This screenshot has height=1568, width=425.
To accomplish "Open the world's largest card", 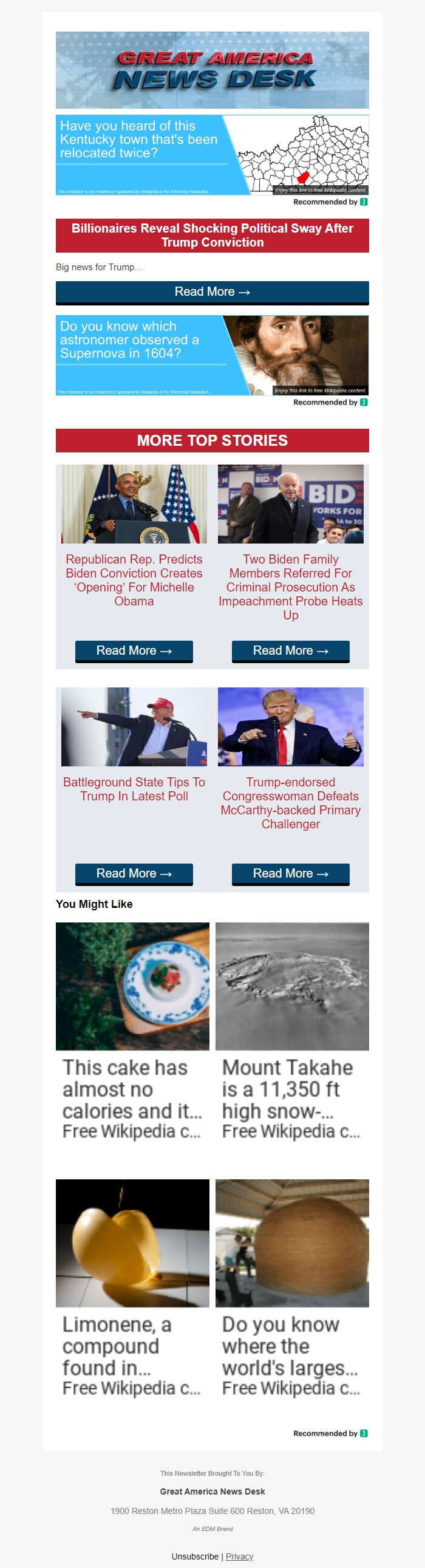I will click(291, 1287).
